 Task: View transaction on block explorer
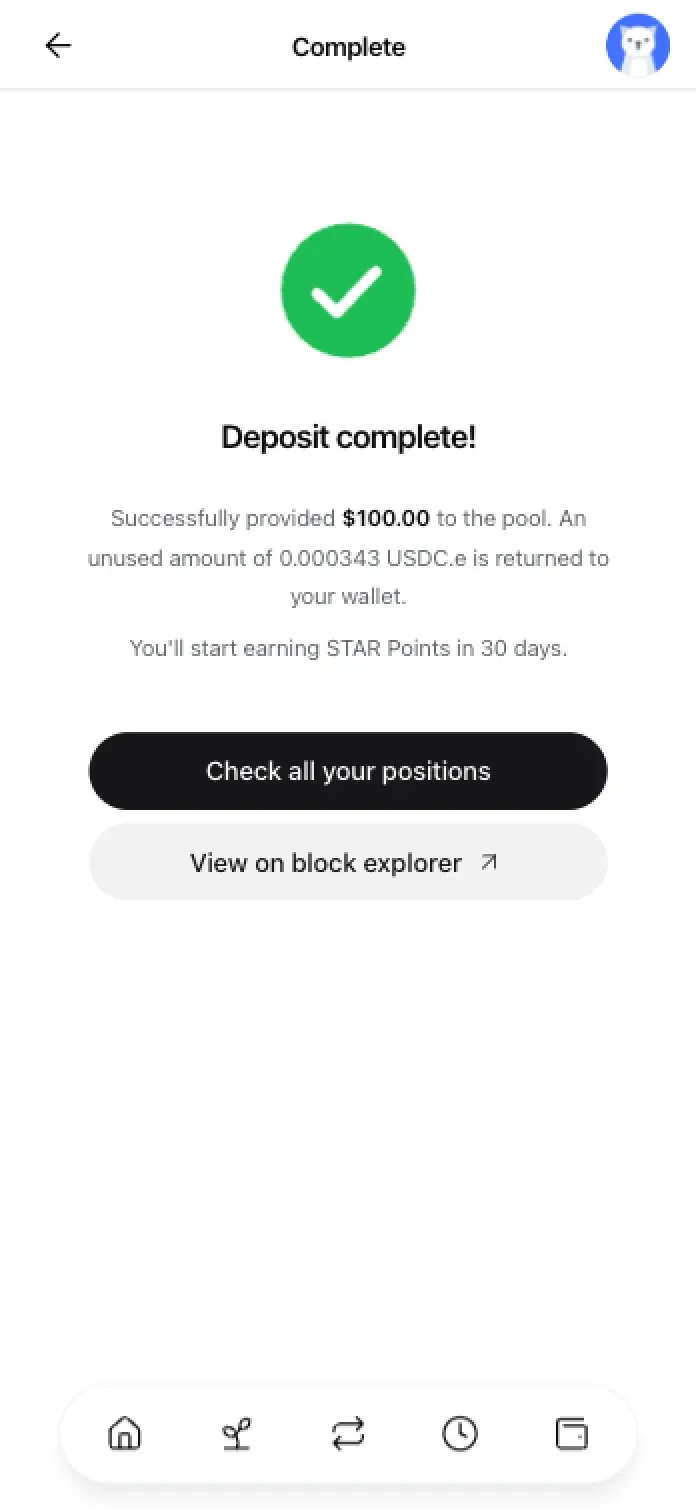tap(348, 863)
